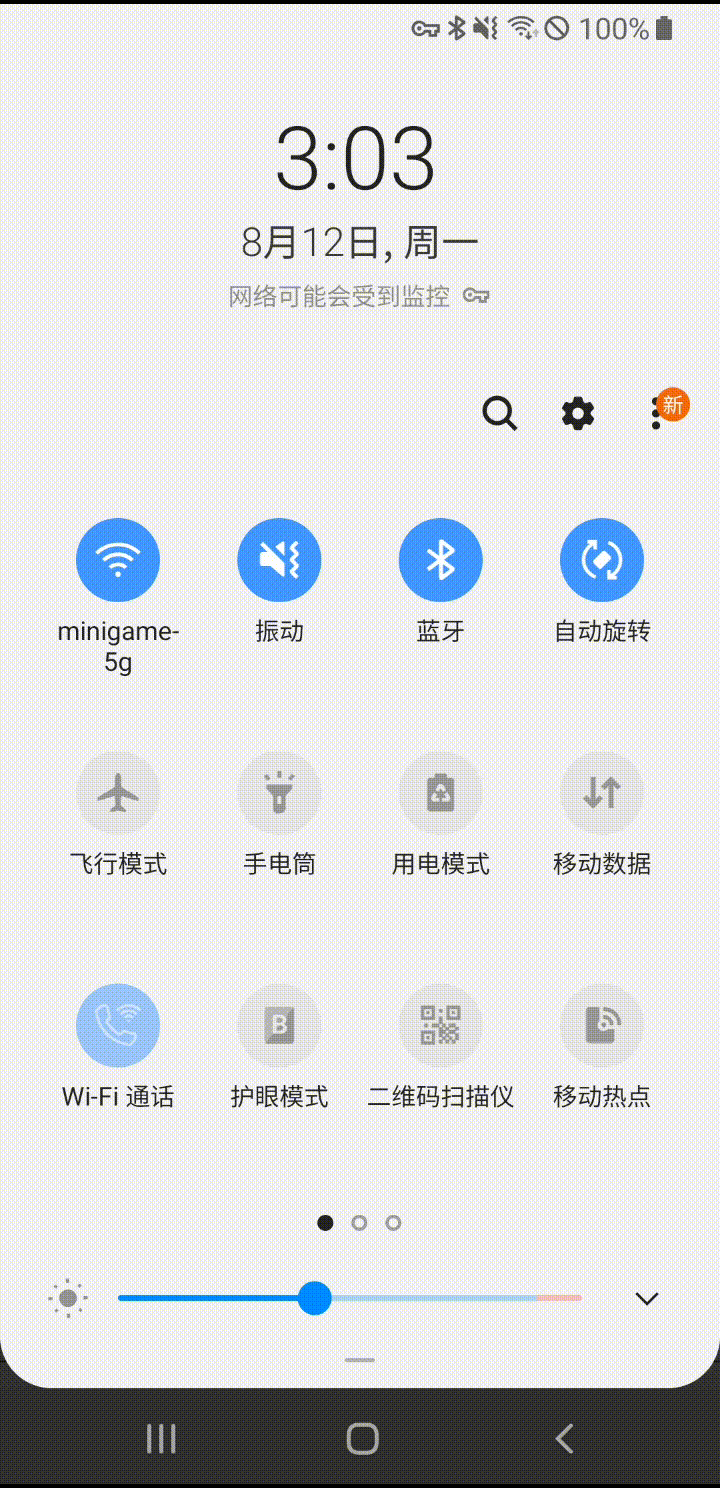This screenshot has height=1488, width=720.
Task: Turn off Wi-Fi (minigame-5g)
Action: click(x=117, y=560)
